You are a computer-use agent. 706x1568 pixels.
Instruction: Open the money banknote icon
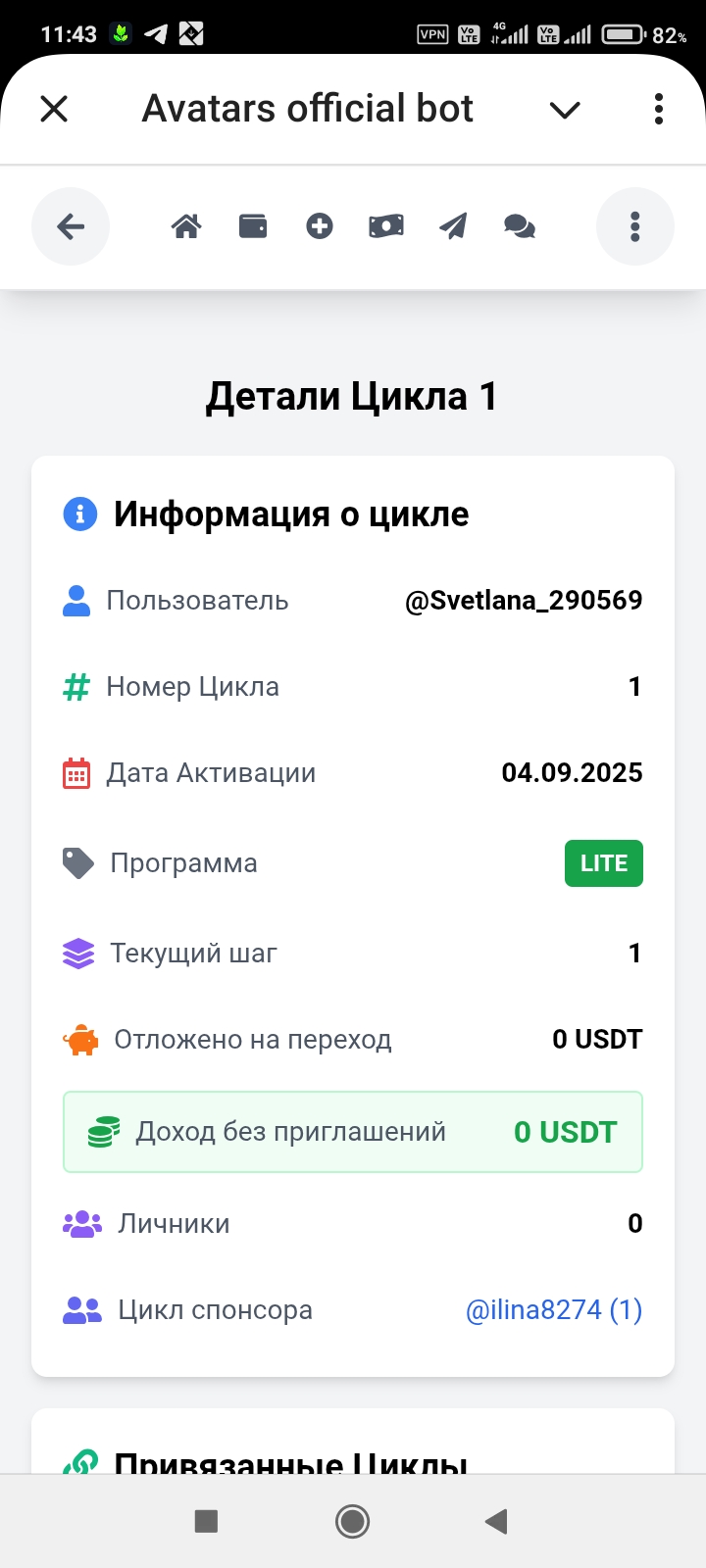(386, 227)
